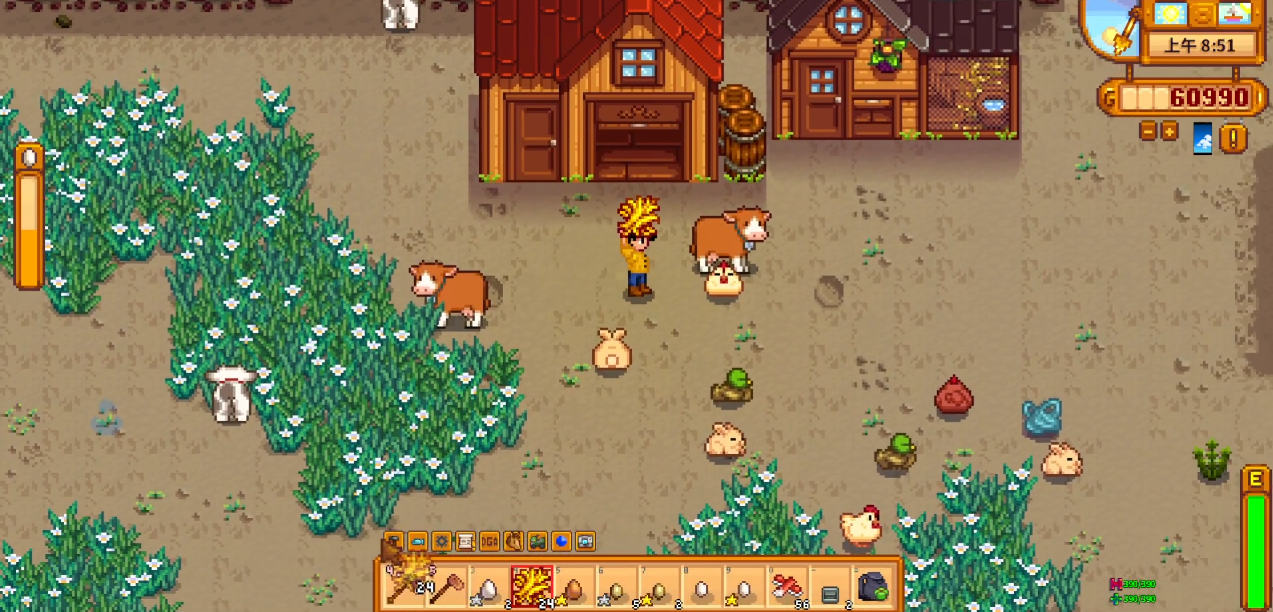
Task: Select the white egg in slot three
Action: 488,587
